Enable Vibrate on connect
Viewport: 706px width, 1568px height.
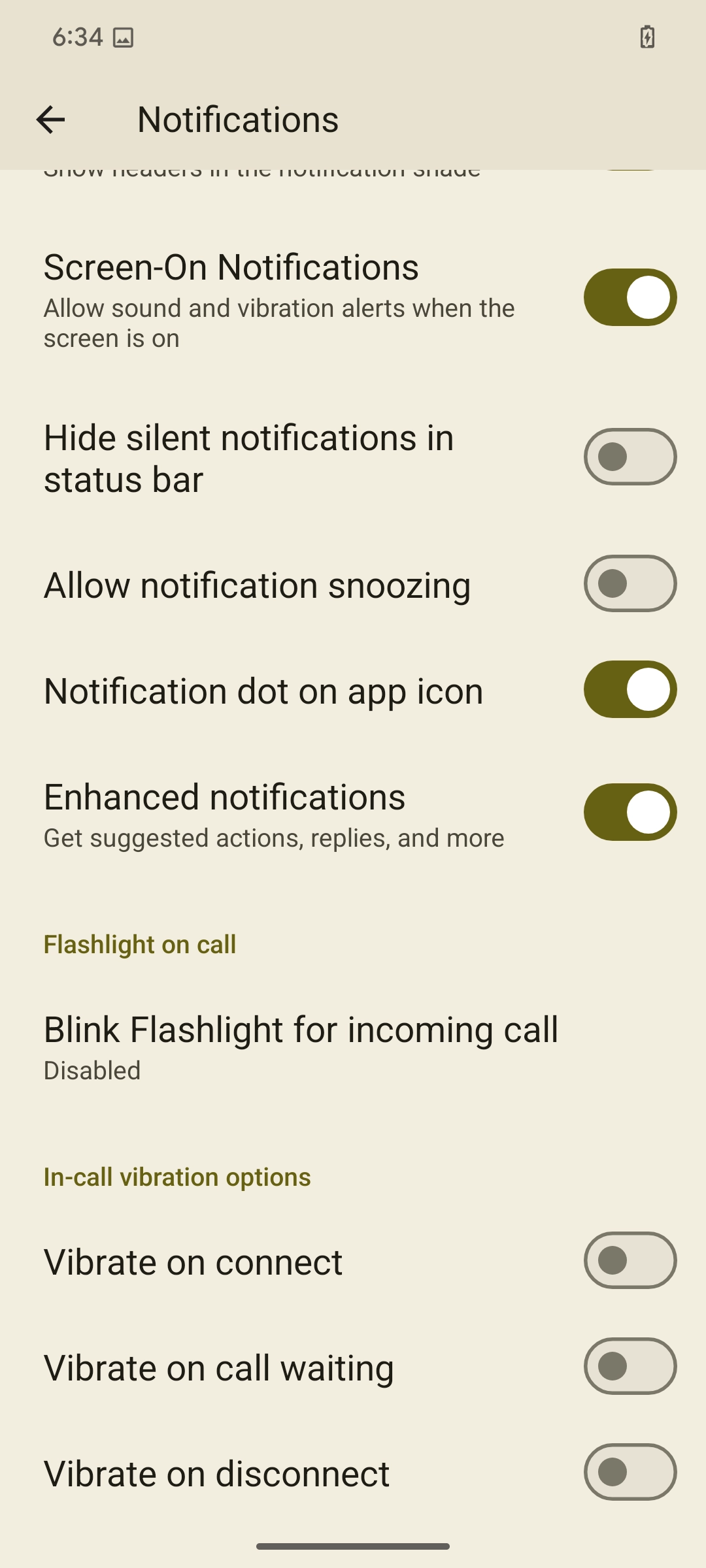point(630,1260)
